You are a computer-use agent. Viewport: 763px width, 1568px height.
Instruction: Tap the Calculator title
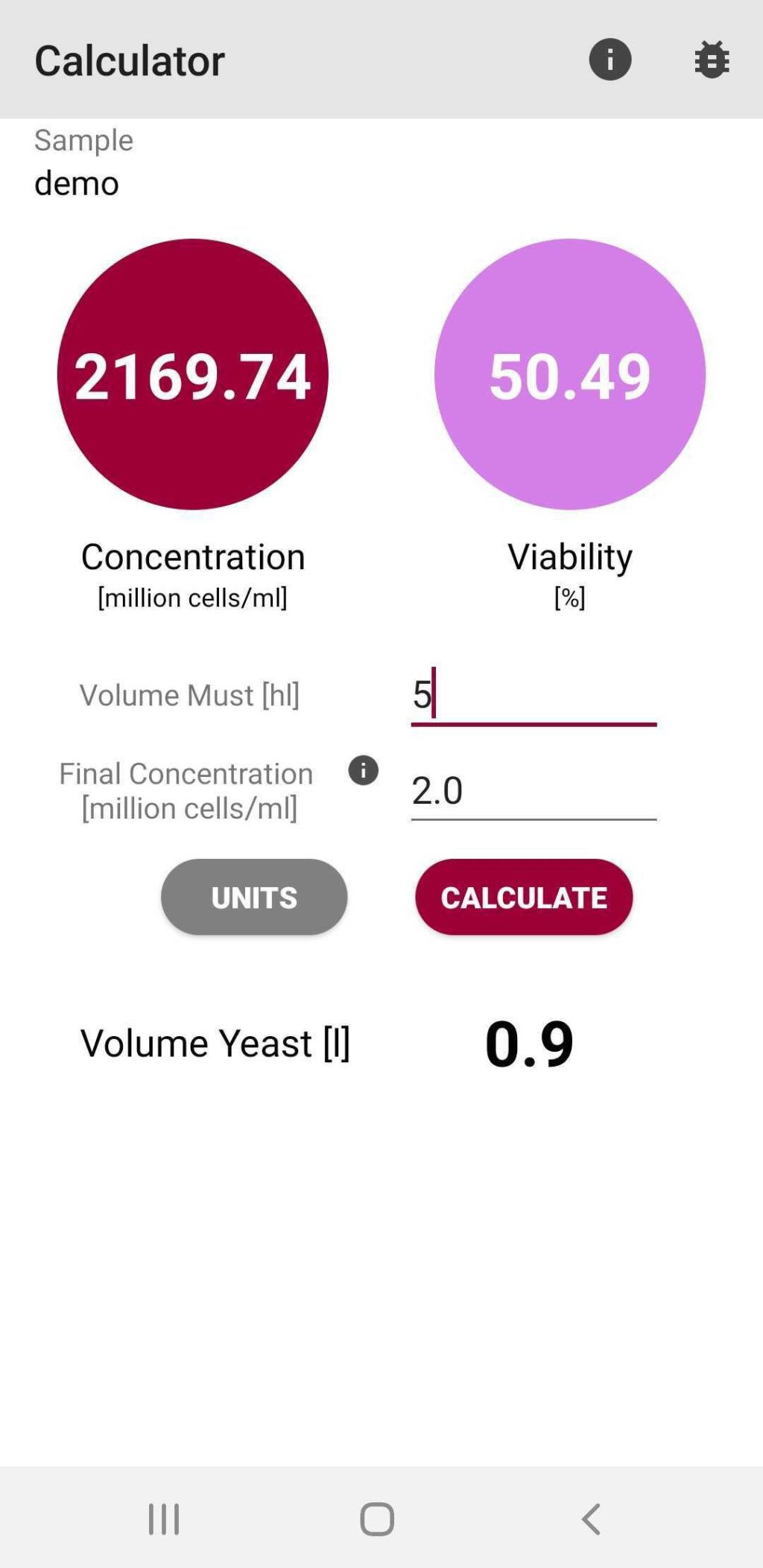point(129,60)
